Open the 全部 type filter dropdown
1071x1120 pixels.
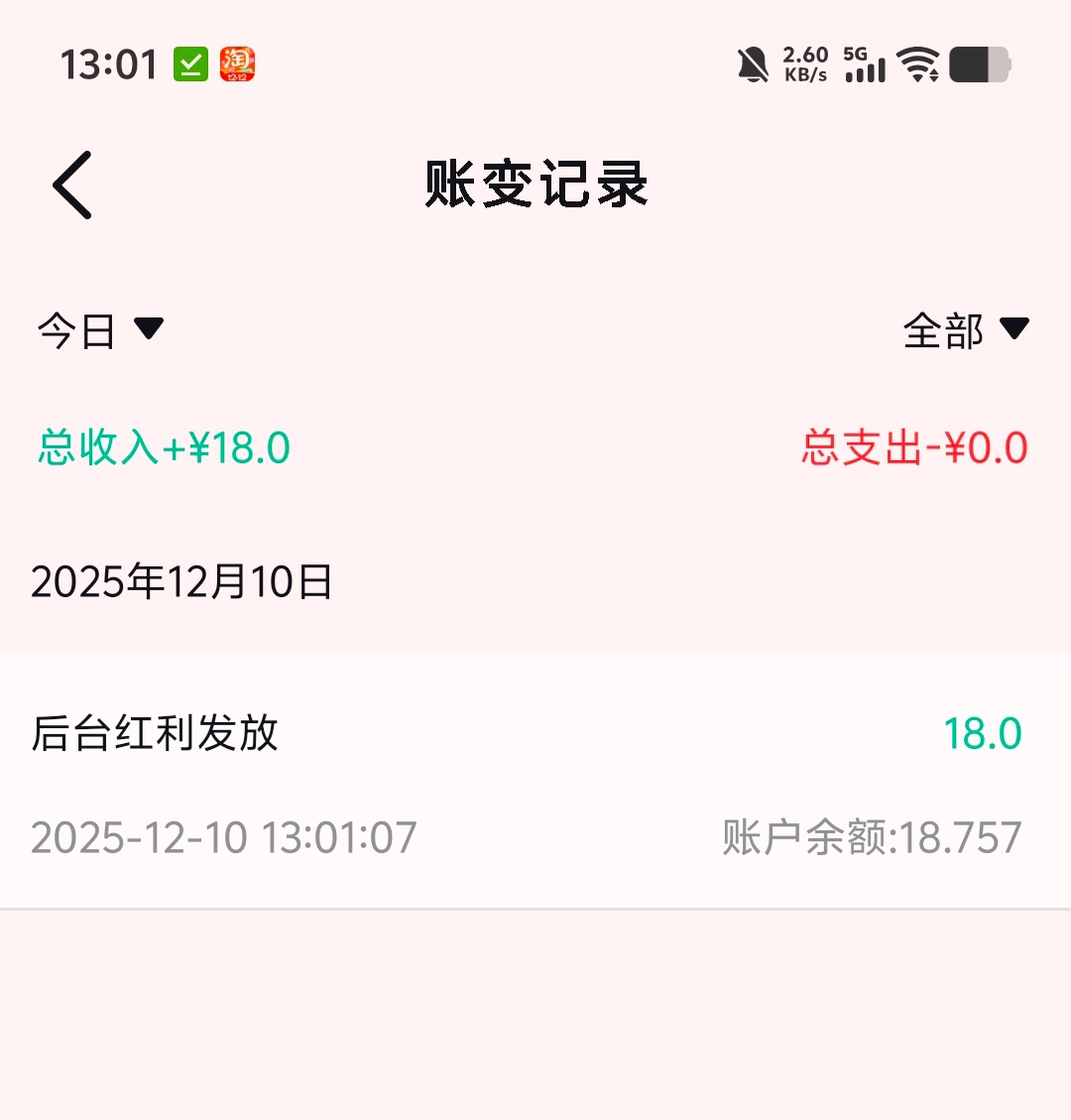tap(965, 330)
